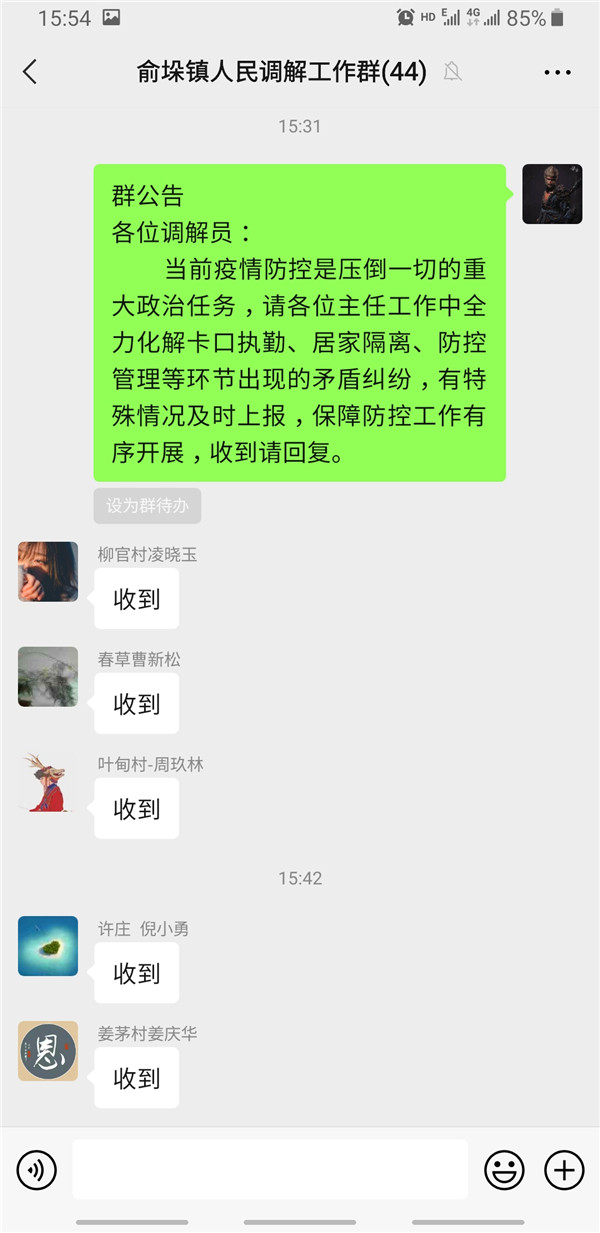Screen dimensions: 600x1233
Task: Open 叶甸村-周玖林's avatar profile
Action: coord(48,782)
